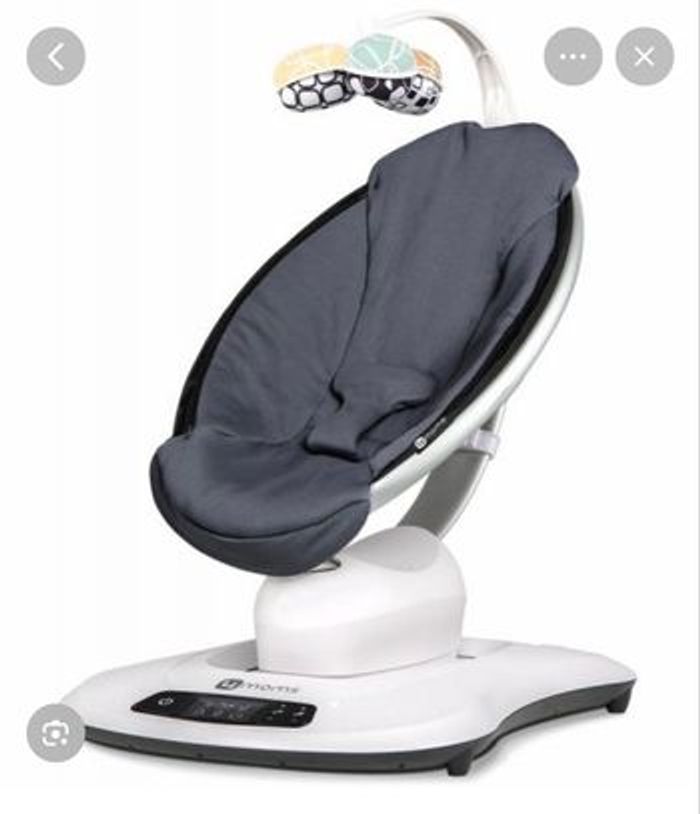The height and width of the screenshot is (814, 700).
Task: Close the image viewer
Action: coord(644,57)
